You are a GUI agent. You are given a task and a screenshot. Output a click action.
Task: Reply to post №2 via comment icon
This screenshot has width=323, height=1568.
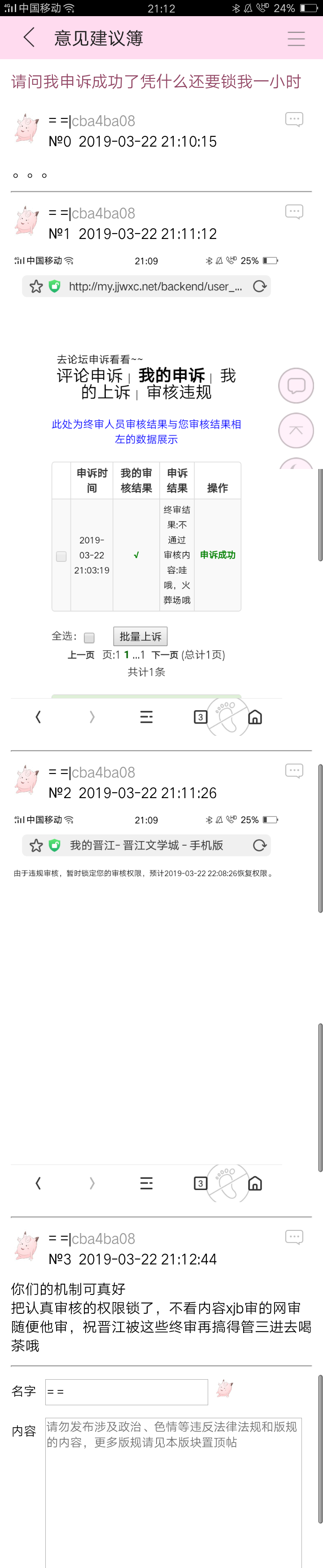click(294, 771)
